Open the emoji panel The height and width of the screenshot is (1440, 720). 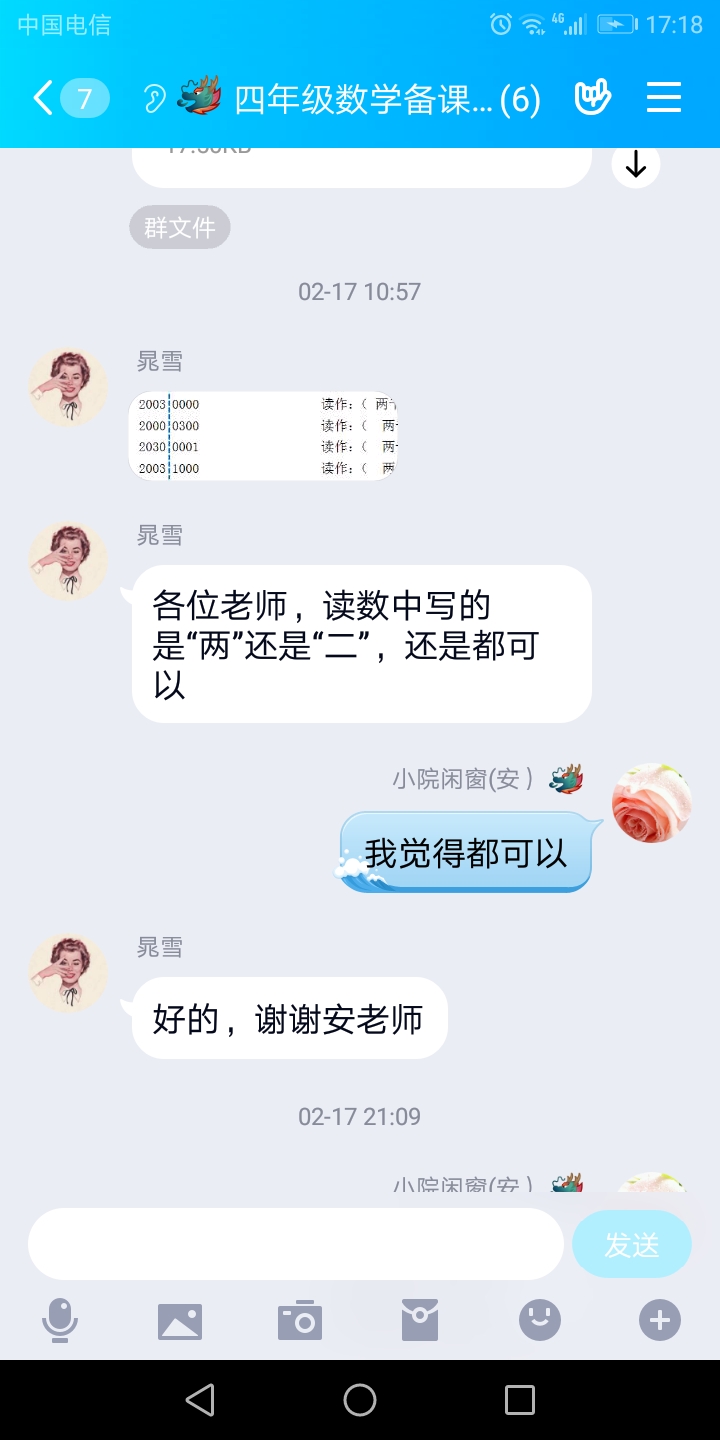point(540,1321)
